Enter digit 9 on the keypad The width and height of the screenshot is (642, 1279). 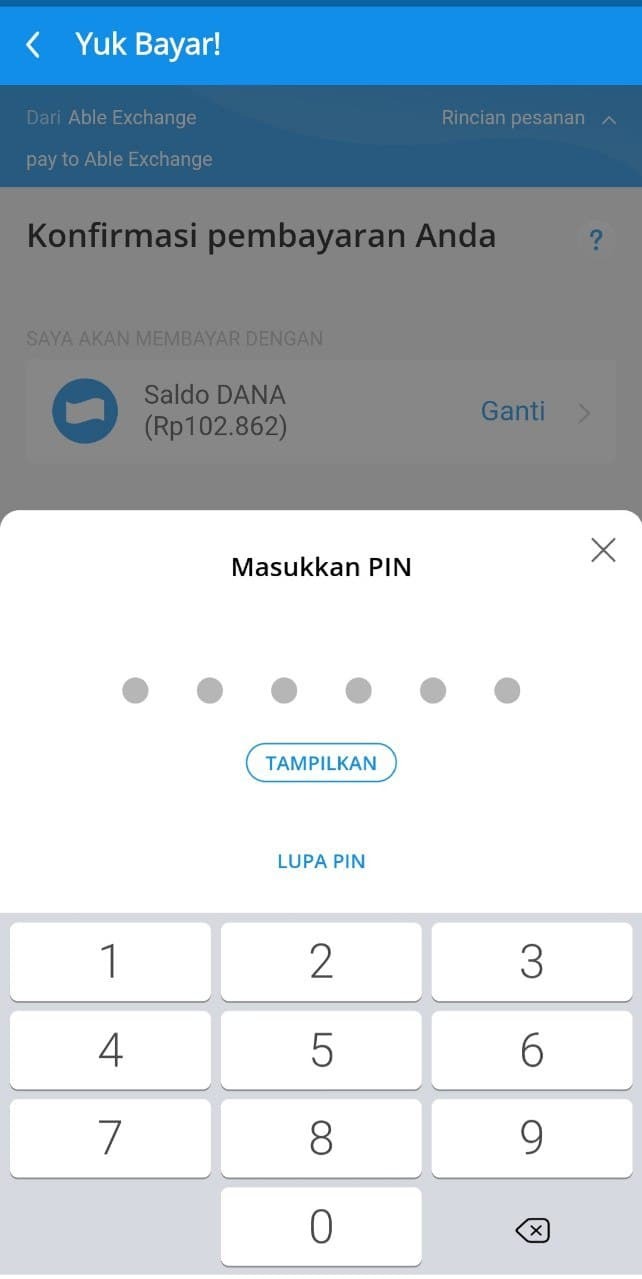coord(532,1138)
